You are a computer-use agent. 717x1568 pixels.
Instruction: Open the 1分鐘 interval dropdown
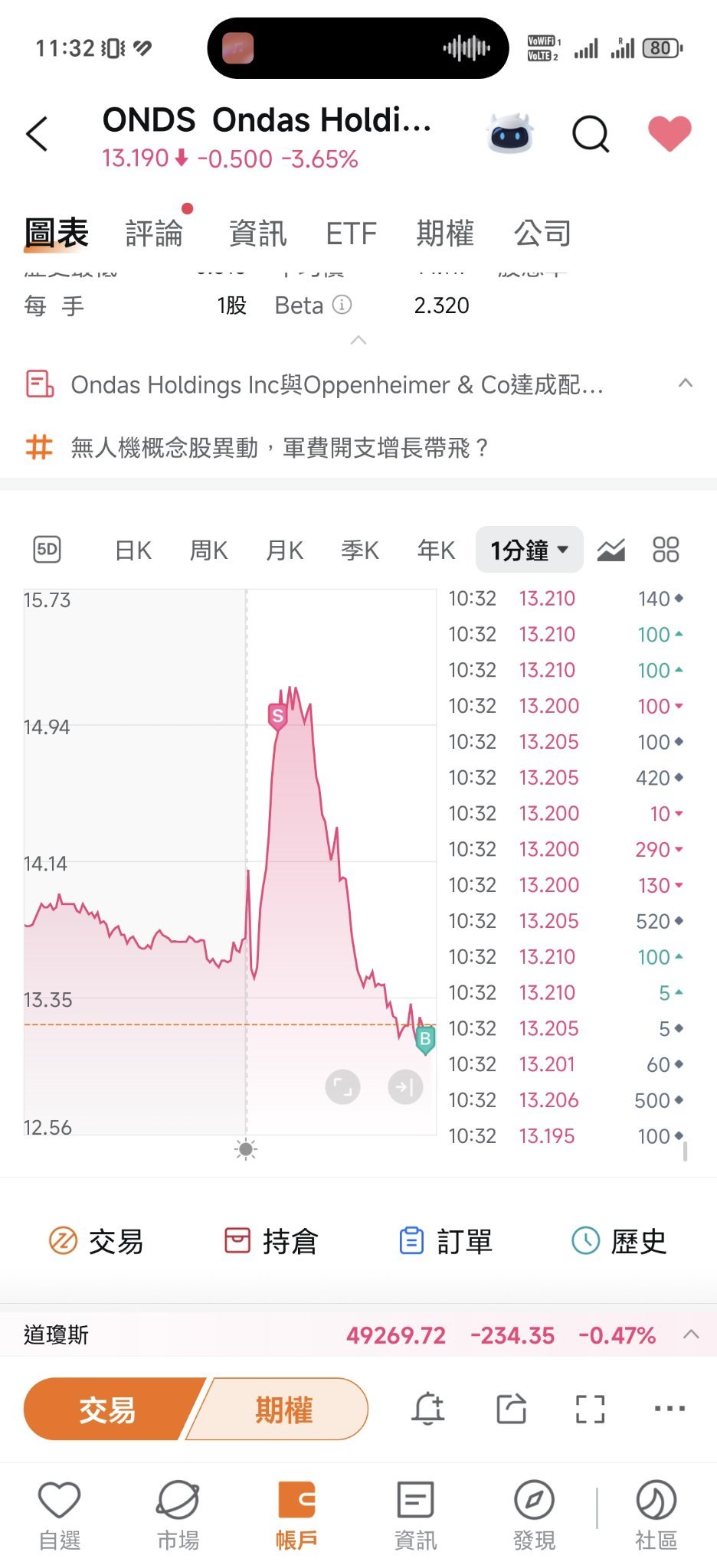pyautogui.click(x=529, y=550)
